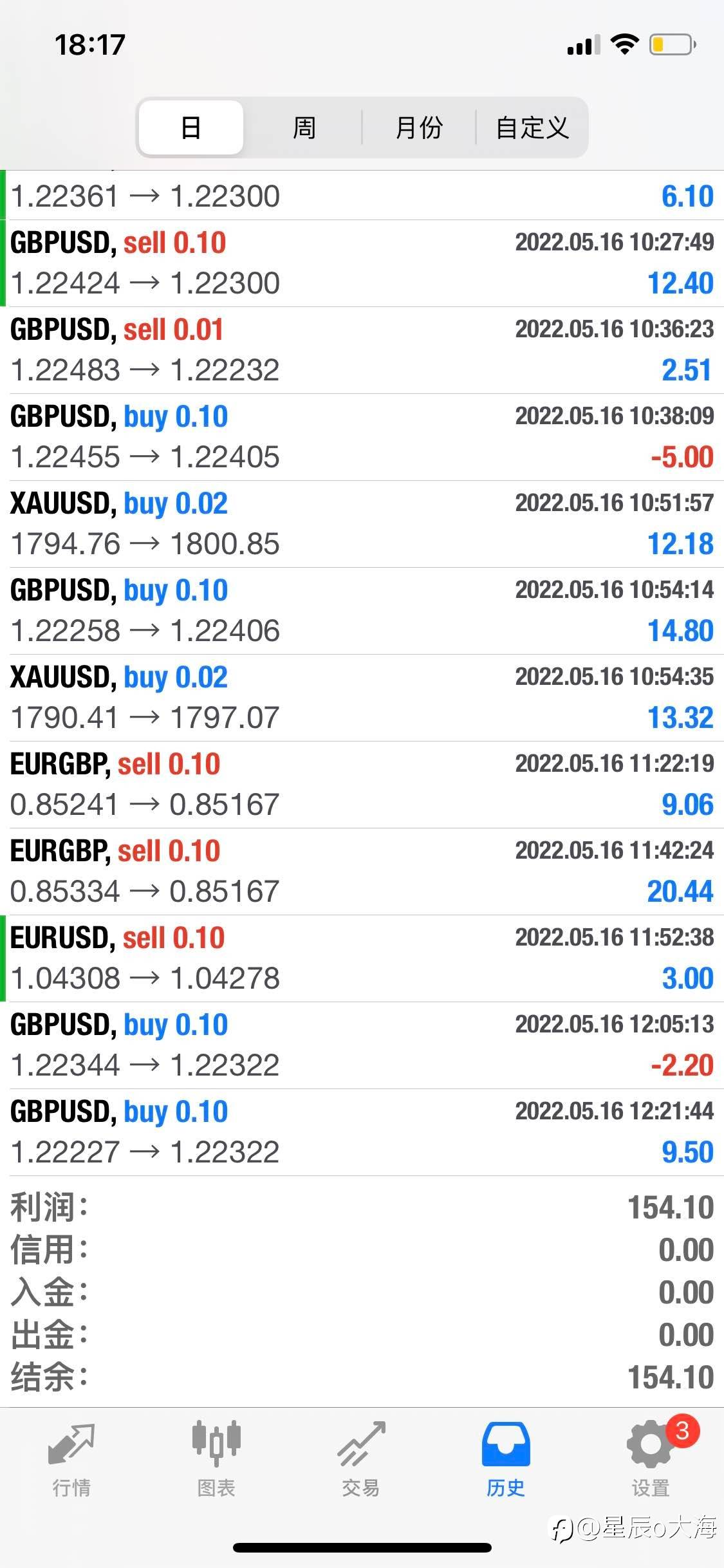Open the 行情 quotes tab
This screenshot has width=724, height=1568.
(71, 1459)
